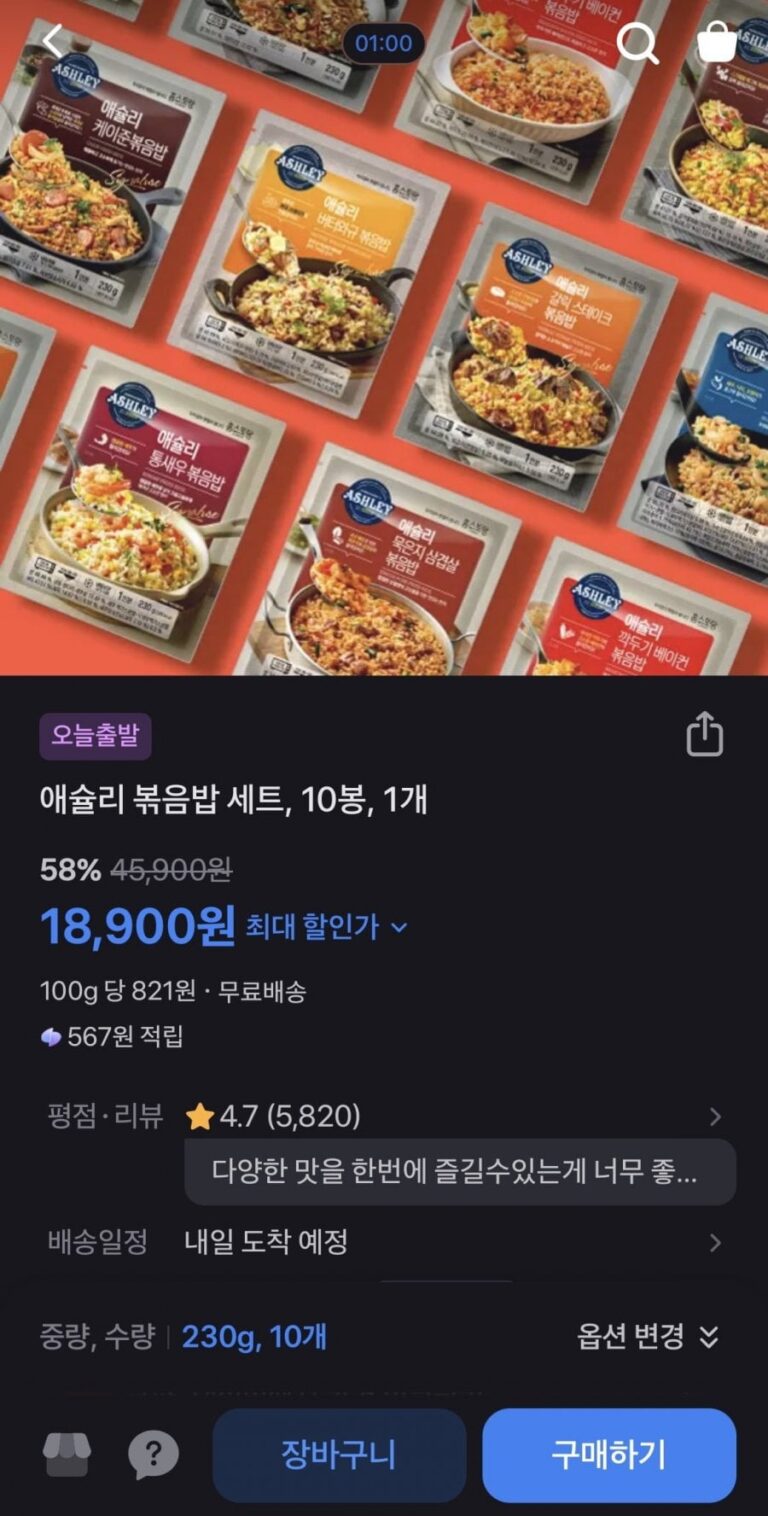Buy now with 구매하기 button

pos(609,1455)
